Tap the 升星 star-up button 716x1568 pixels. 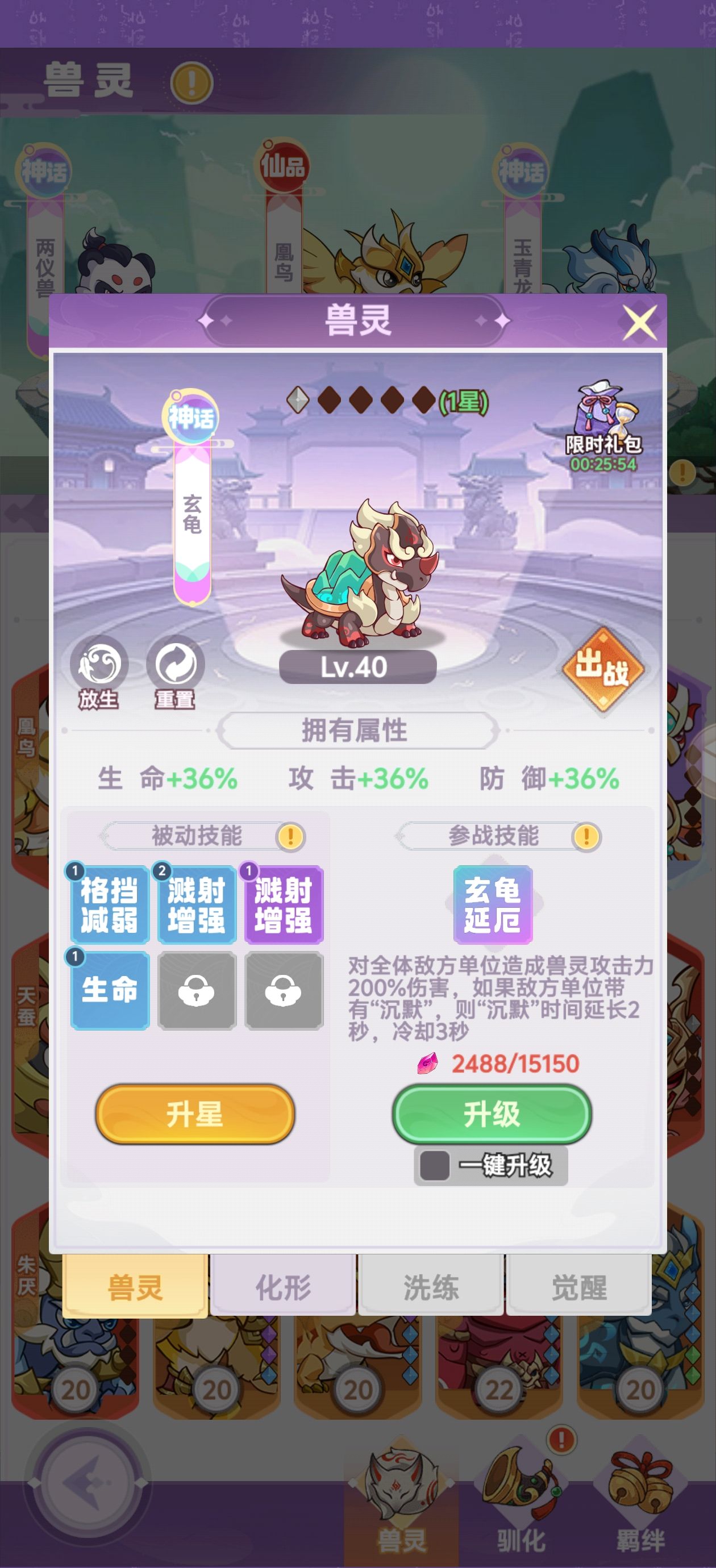(195, 1114)
